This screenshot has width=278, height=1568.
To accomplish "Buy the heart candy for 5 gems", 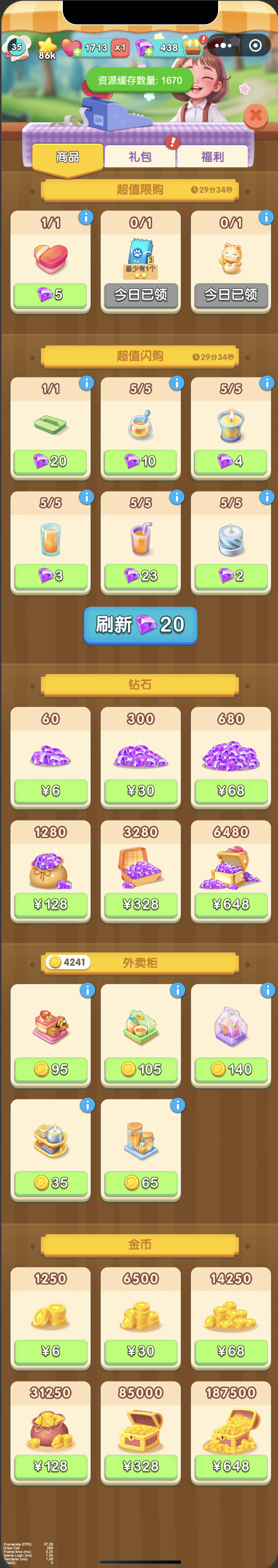I will pos(51,295).
